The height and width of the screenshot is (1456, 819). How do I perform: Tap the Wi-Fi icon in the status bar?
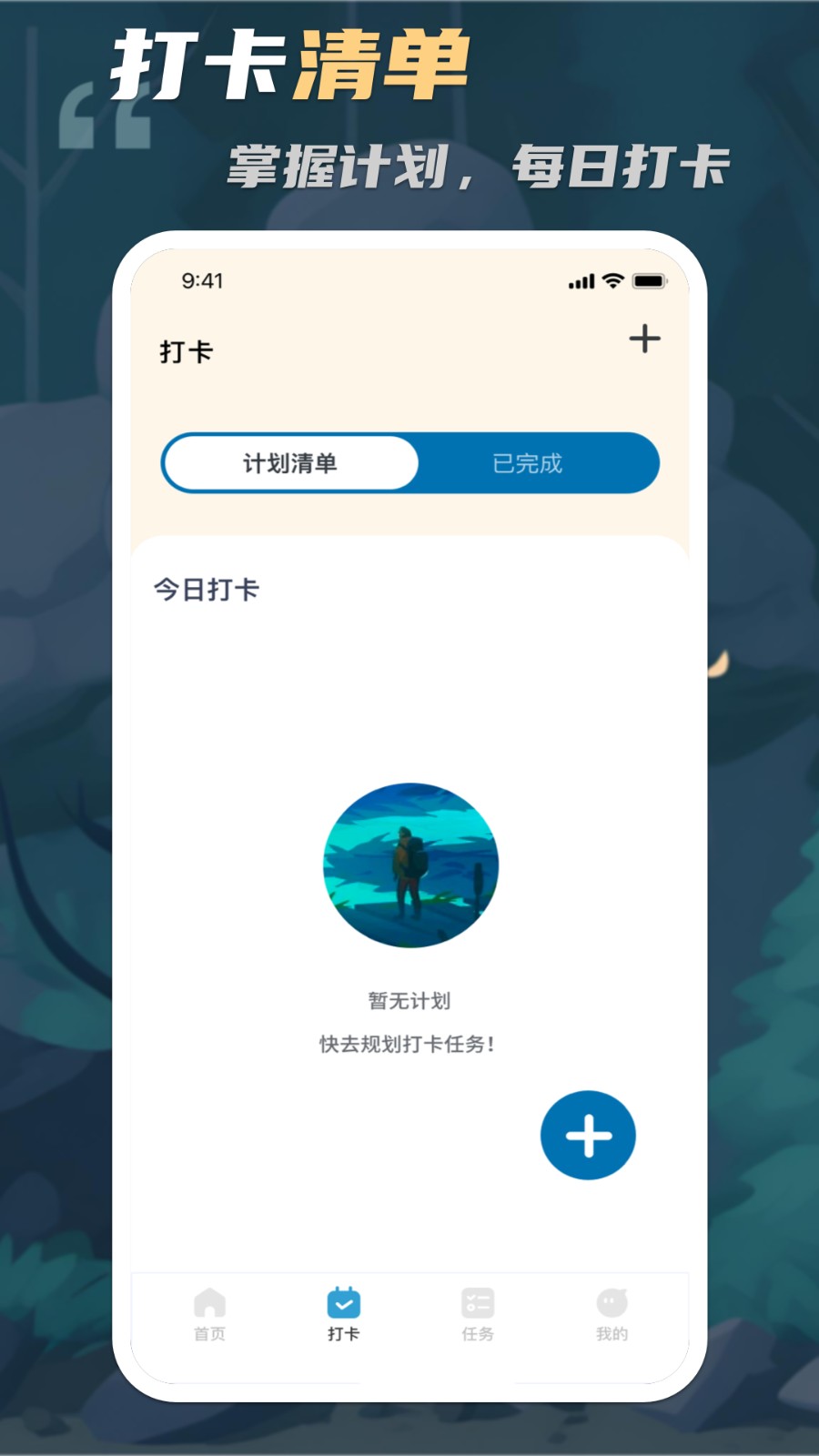tap(613, 281)
